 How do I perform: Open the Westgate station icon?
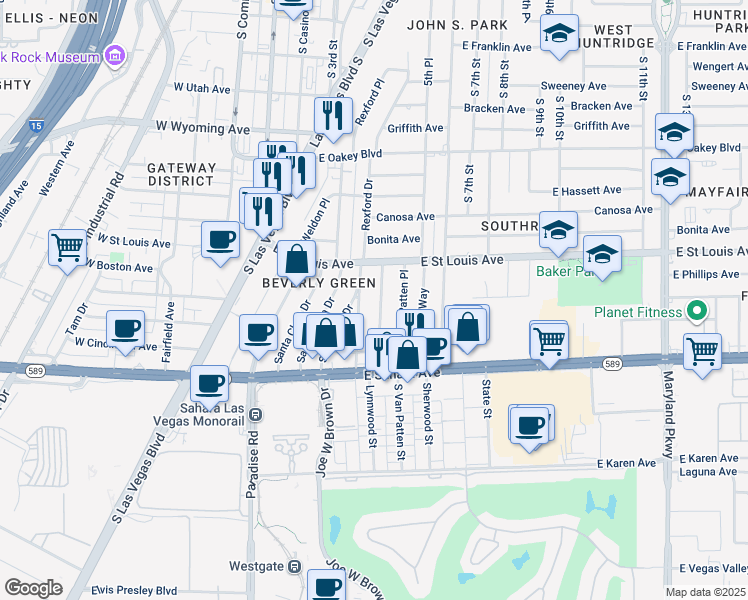tap(295, 567)
